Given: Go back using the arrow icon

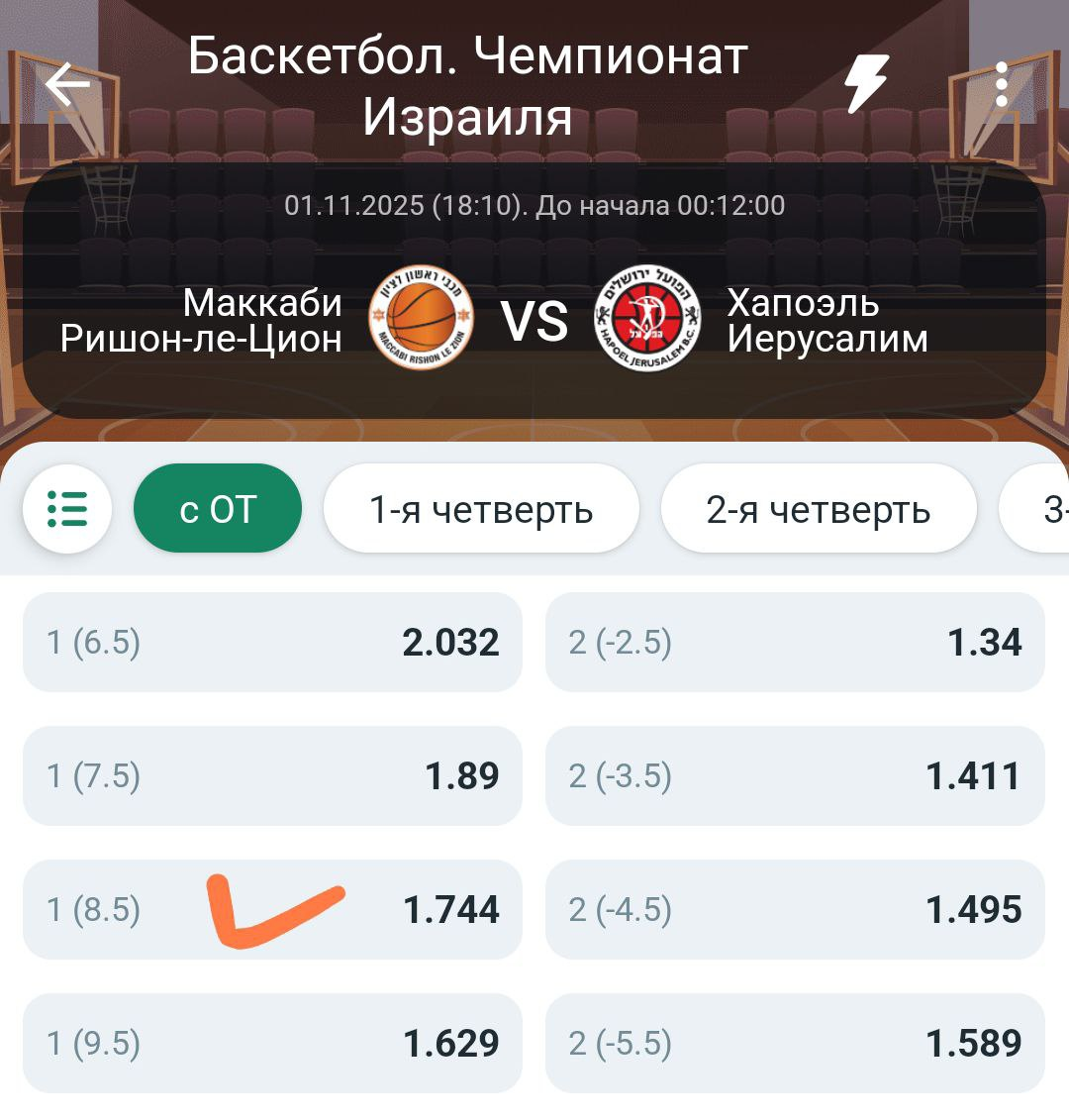Looking at the screenshot, I should pyautogui.click(x=67, y=85).
